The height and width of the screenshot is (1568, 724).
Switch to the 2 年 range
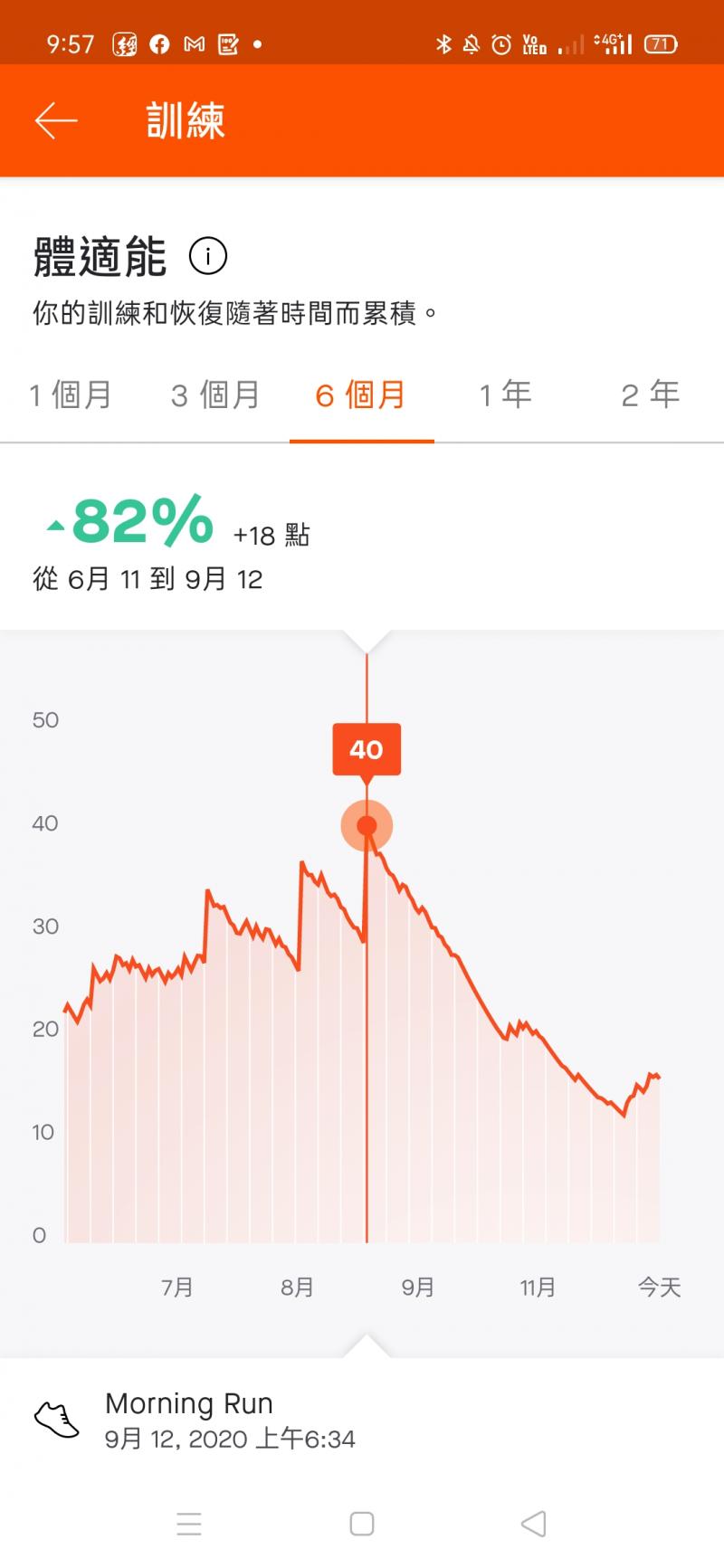650,395
